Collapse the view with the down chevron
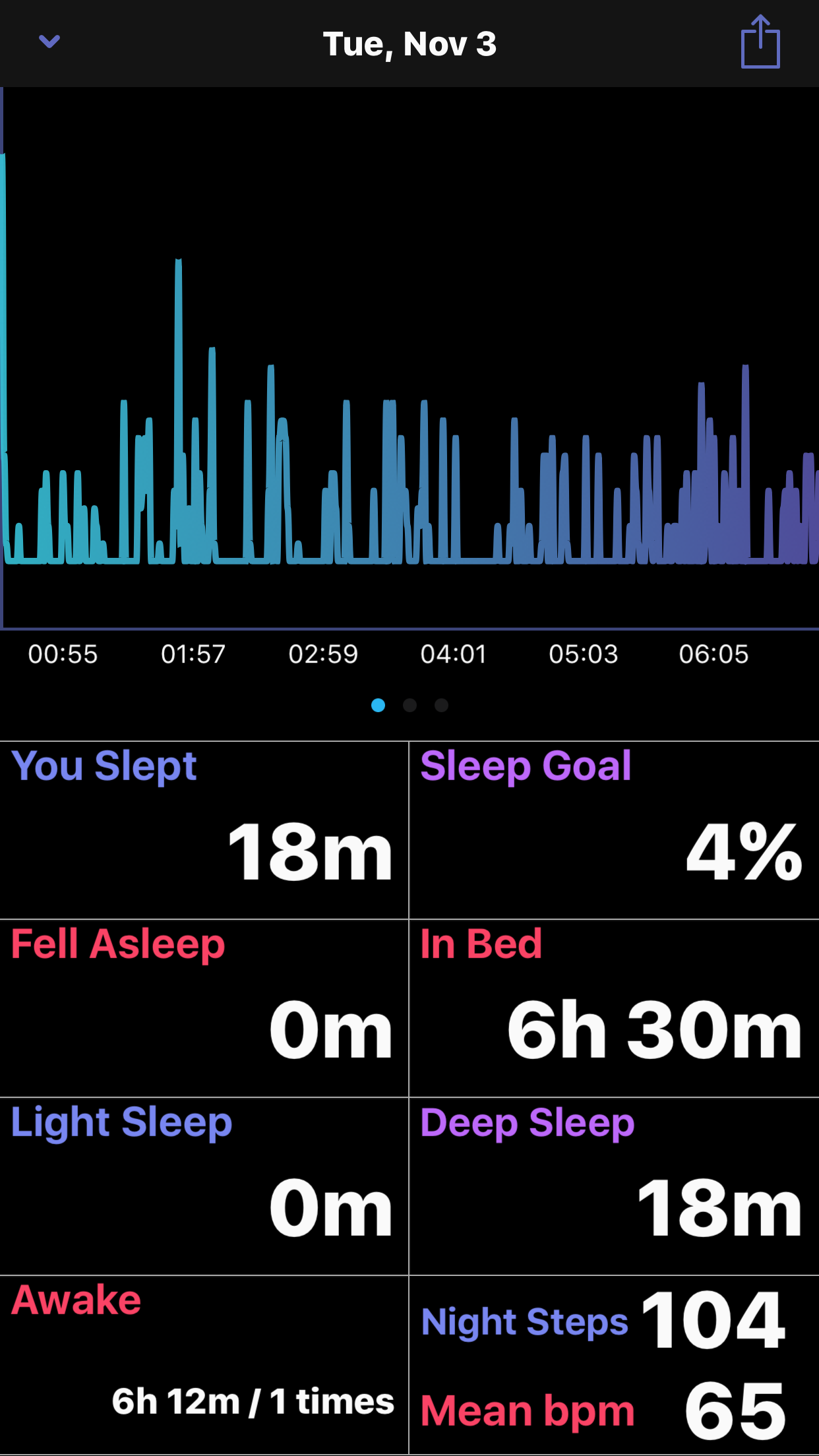This screenshot has width=819, height=1456. [x=49, y=42]
